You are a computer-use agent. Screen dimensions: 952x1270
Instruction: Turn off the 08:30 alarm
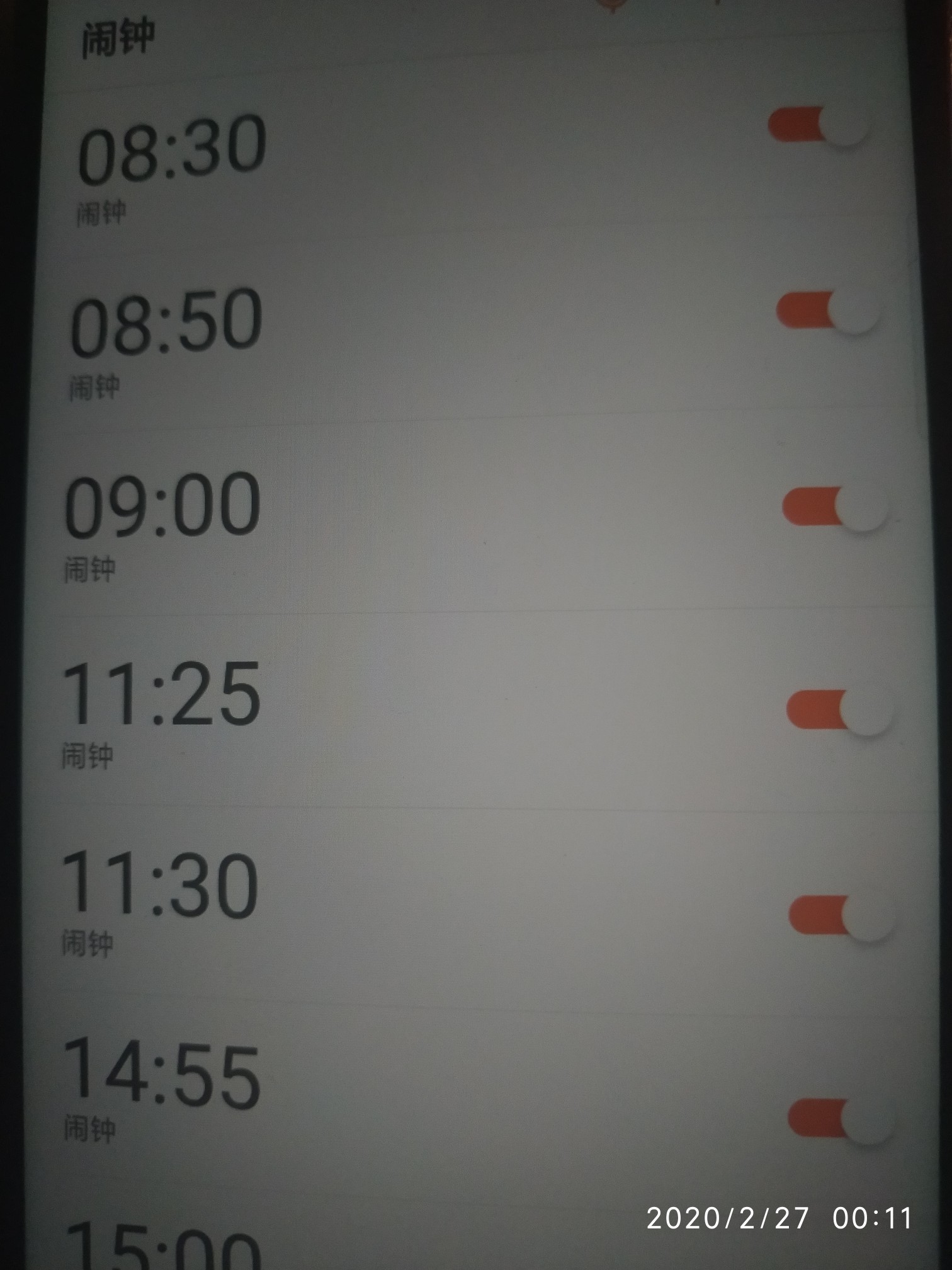(819, 125)
